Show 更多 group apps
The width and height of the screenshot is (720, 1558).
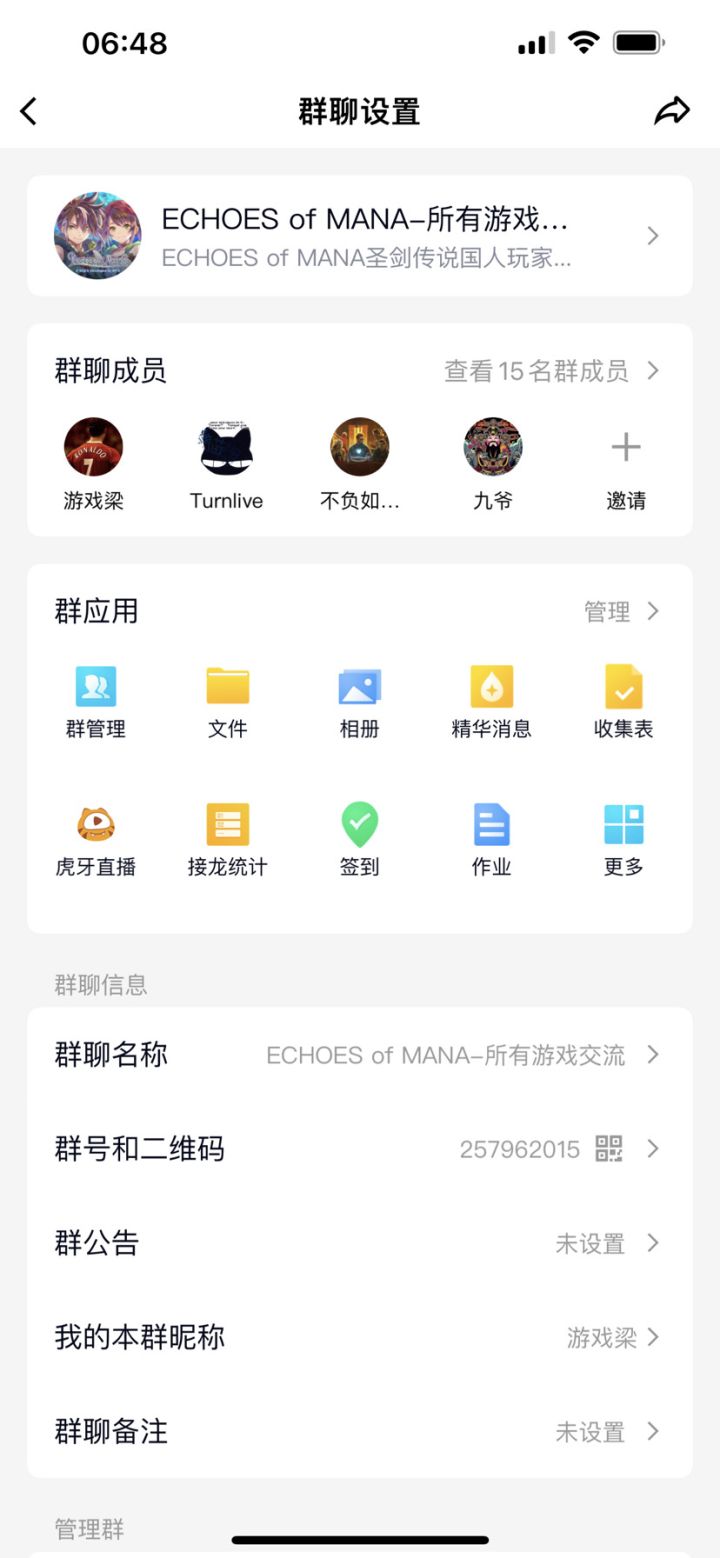[623, 839]
